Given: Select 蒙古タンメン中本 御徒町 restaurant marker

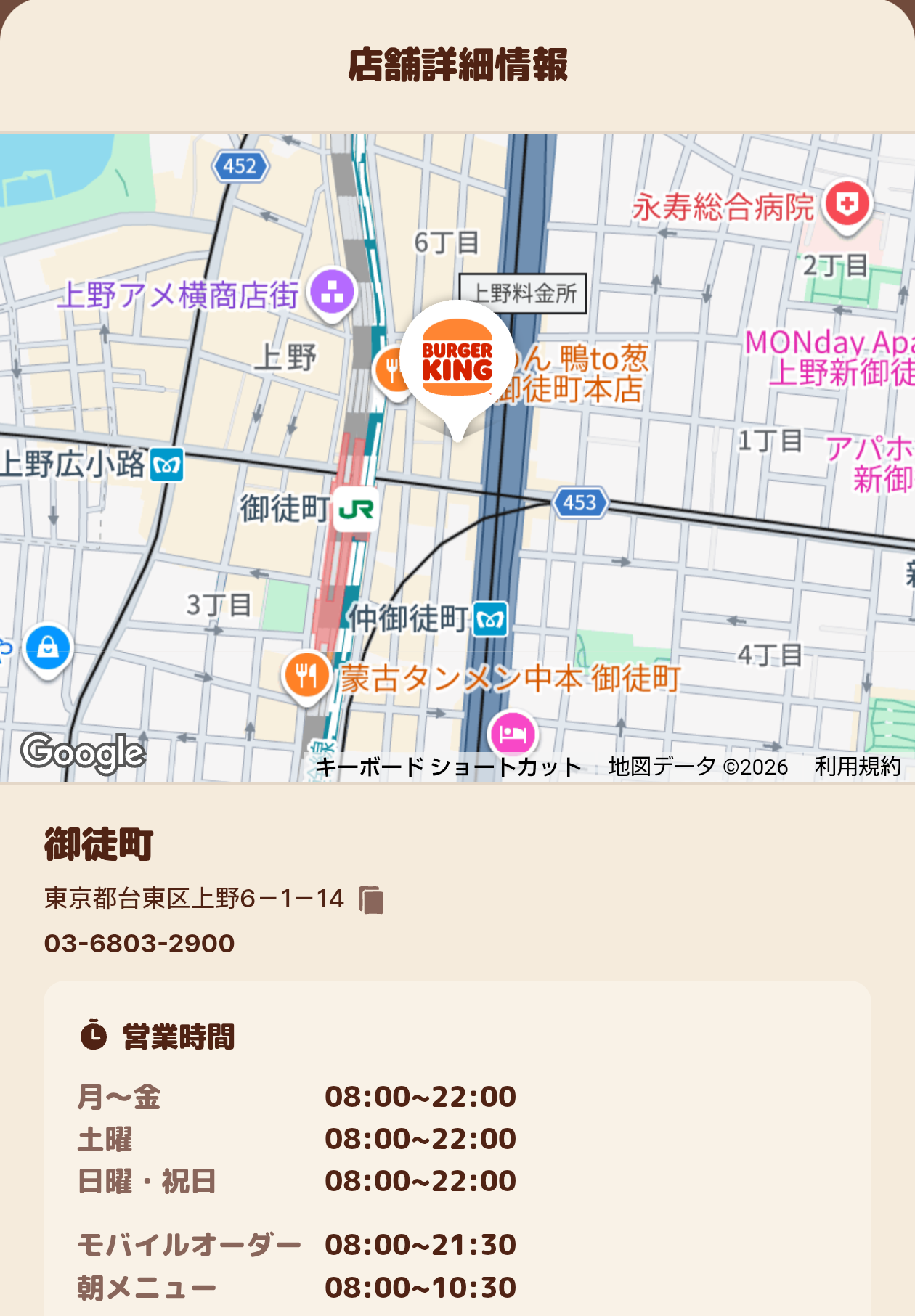Looking at the screenshot, I should pos(306,675).
